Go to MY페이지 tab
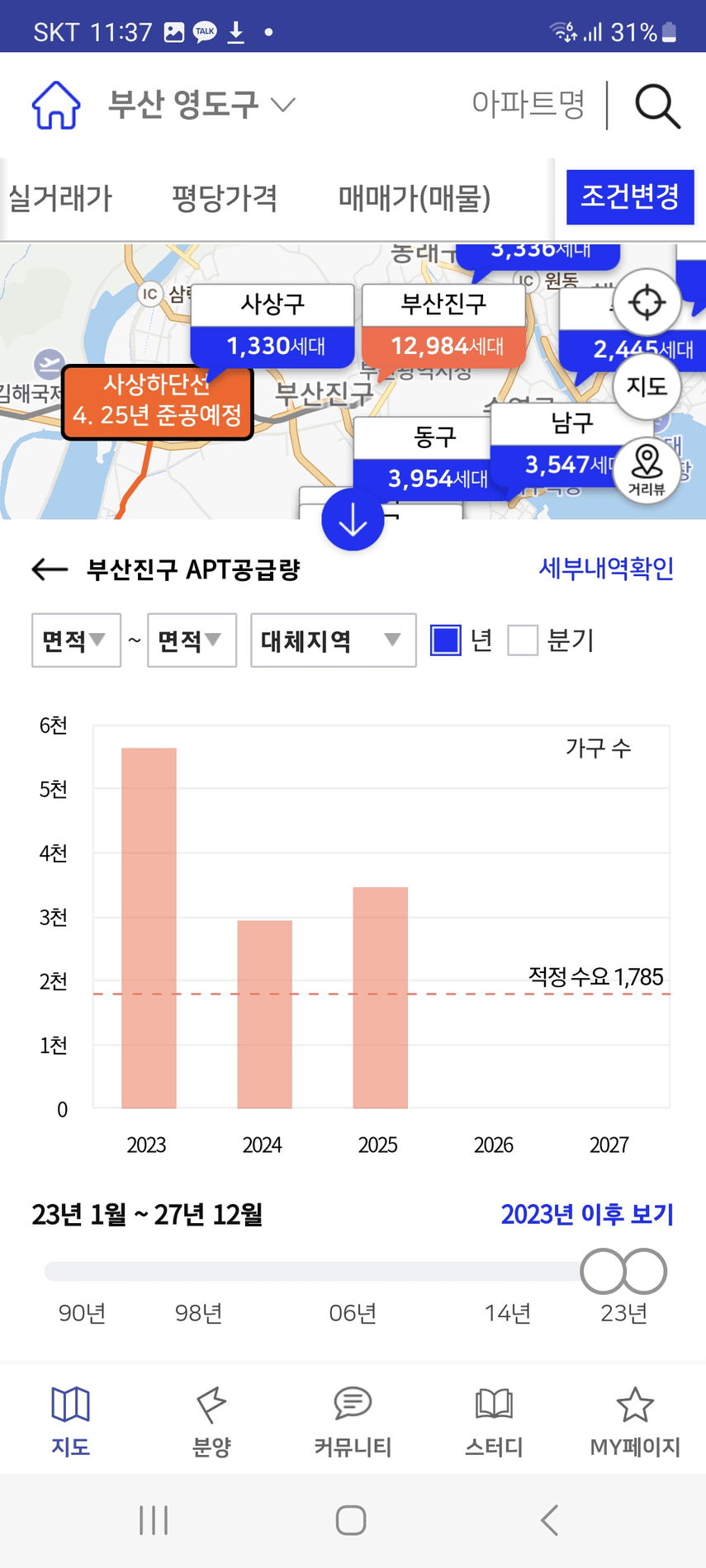This screenshot has width=706, height=1568. tap(634, 1421)
